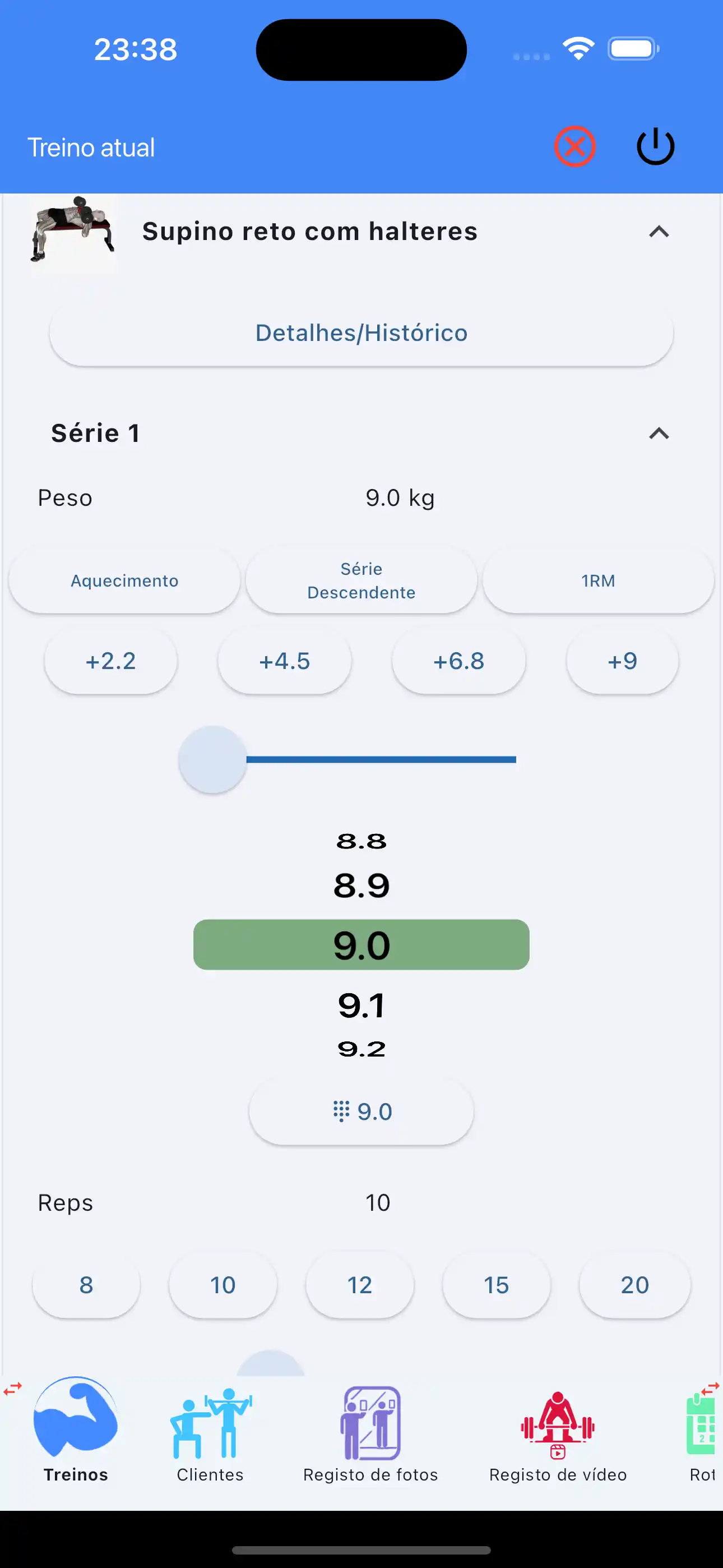Set reps to 8

click(86, 1285)
